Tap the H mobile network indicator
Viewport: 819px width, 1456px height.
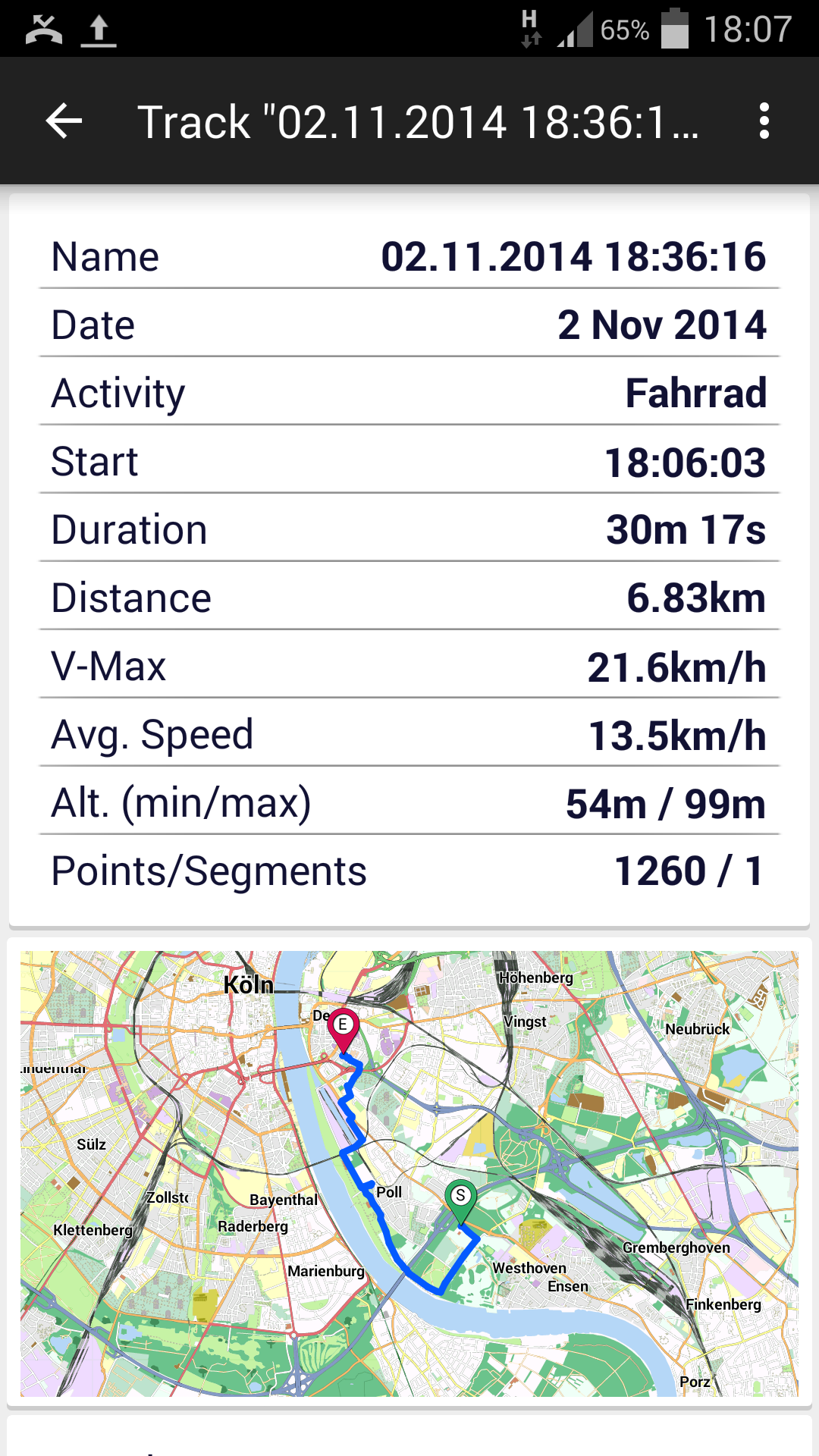point(533,29)
